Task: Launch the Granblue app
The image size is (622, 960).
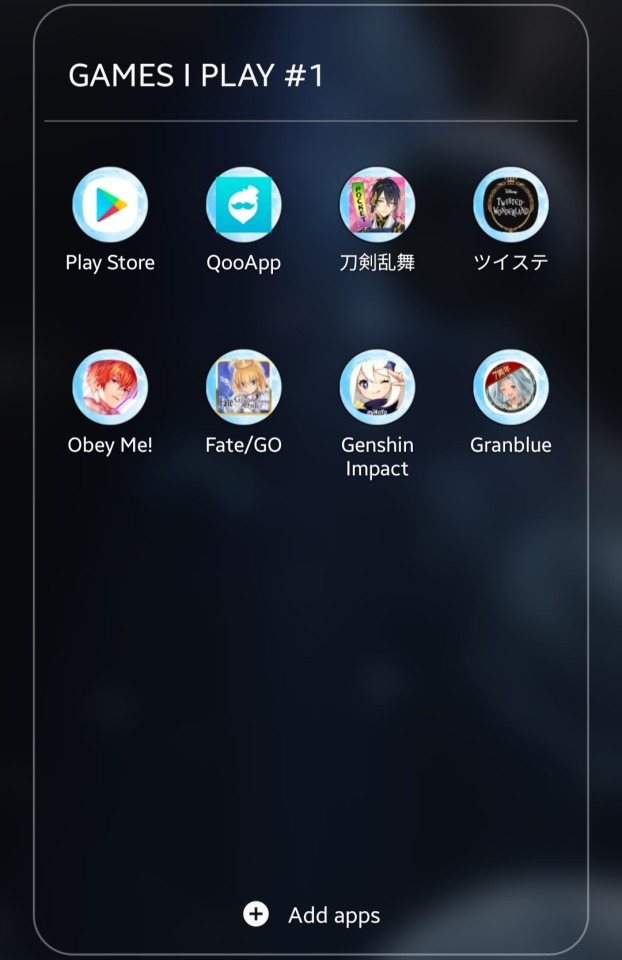Action: (x=511, y=387)
